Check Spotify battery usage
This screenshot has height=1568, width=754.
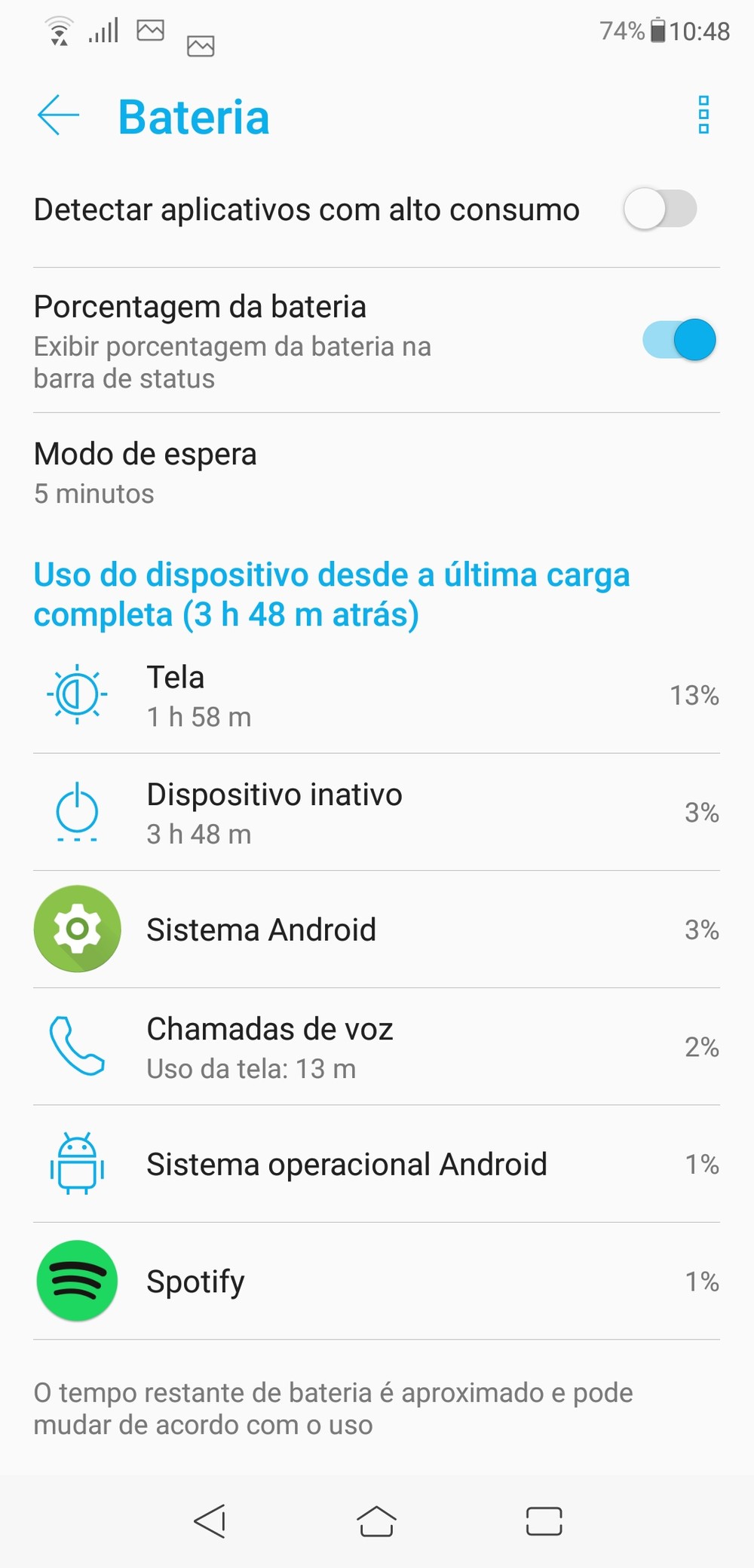(x=376, y=1282)
